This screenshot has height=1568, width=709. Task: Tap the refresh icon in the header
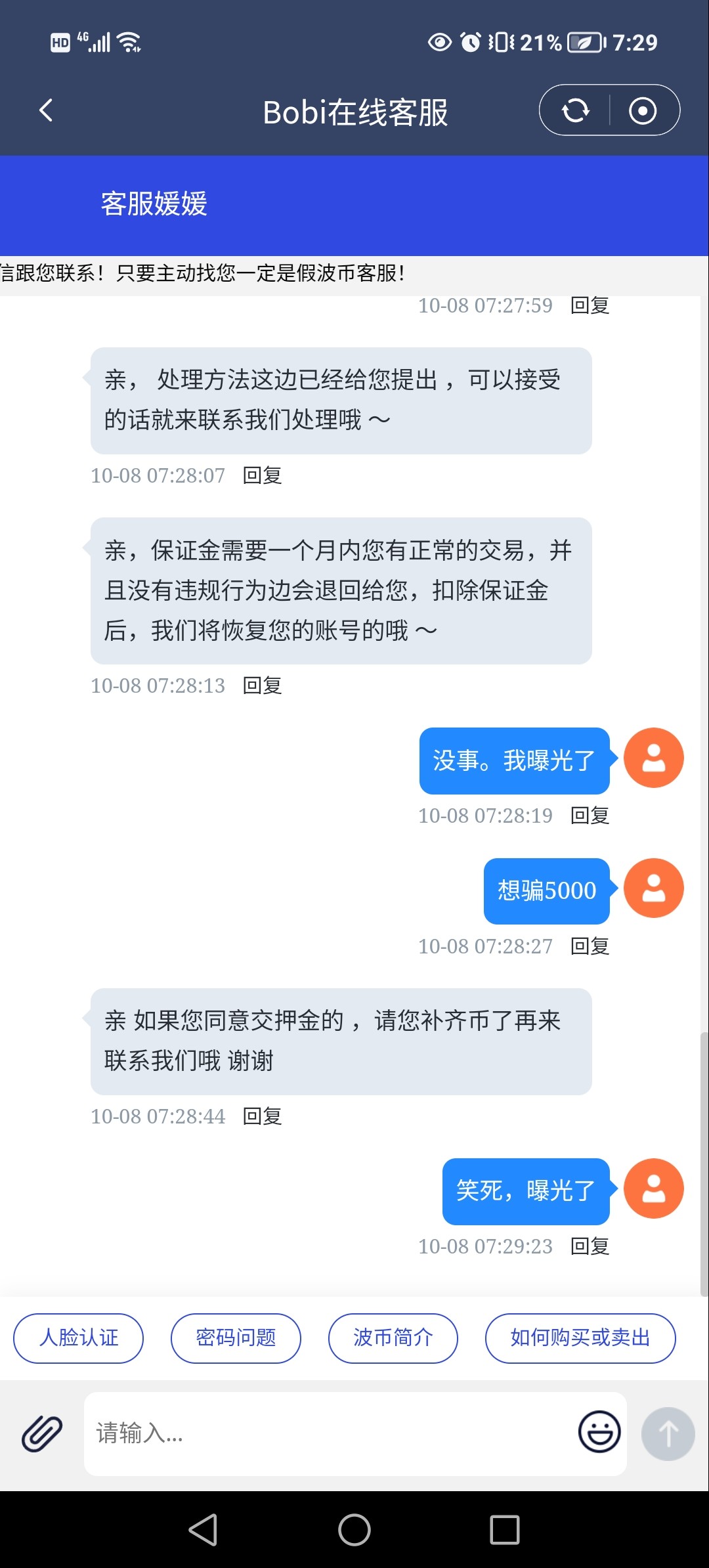tap(576, 110)
